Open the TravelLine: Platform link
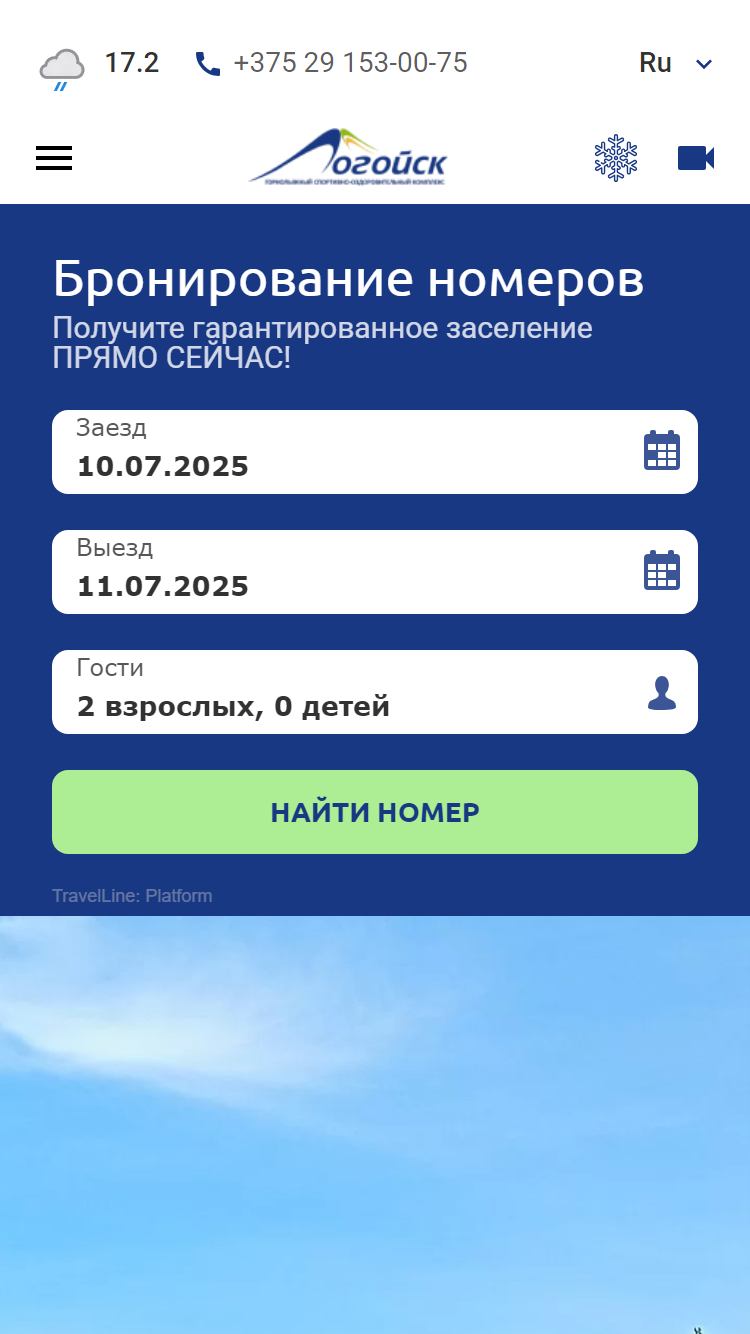The height and width of the screenshot is (1334, 750). pos(132,896)
